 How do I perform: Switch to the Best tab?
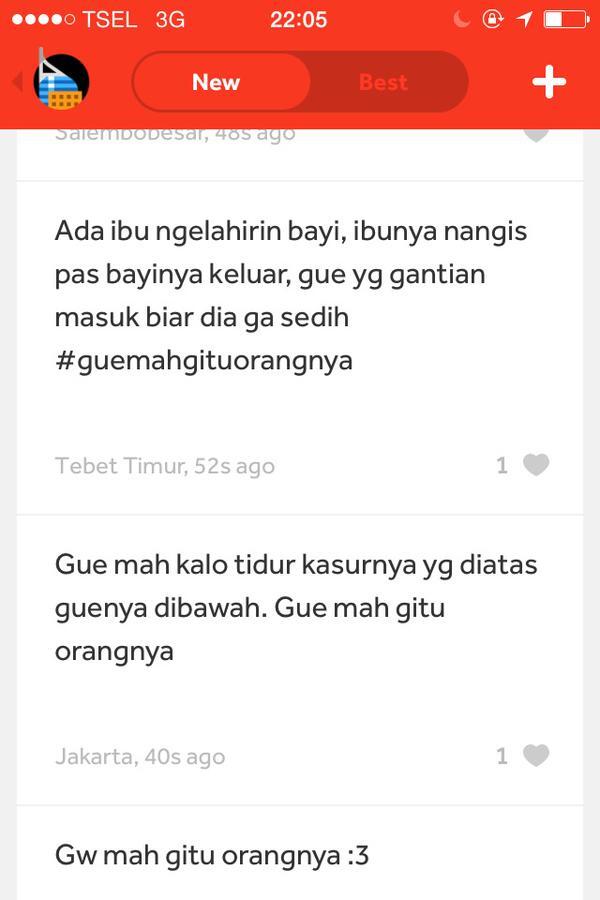(383, 82)
